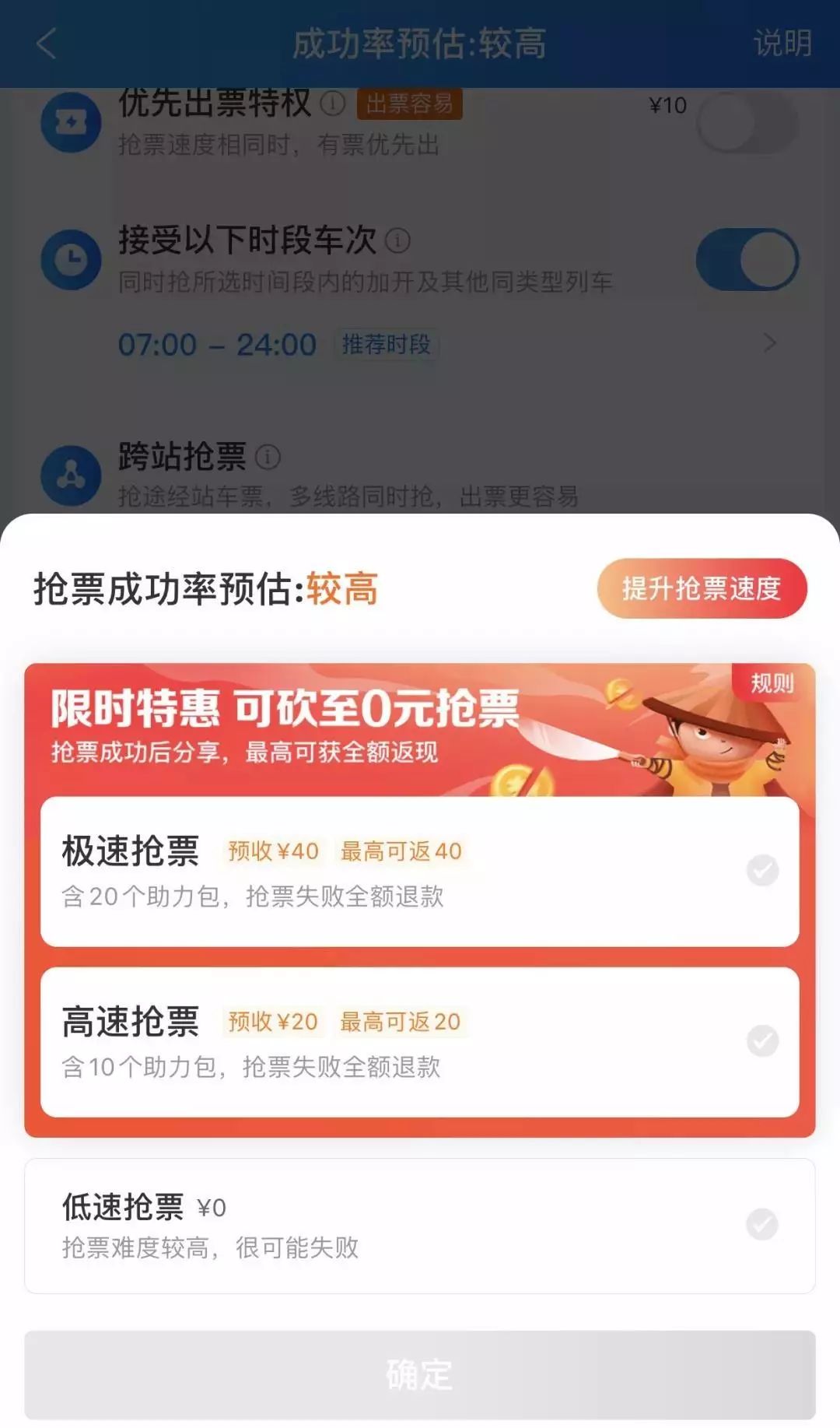View the info icon beside 跨站抢票
The width and height of the screenshot is (840, 1428).
point(268,458)
